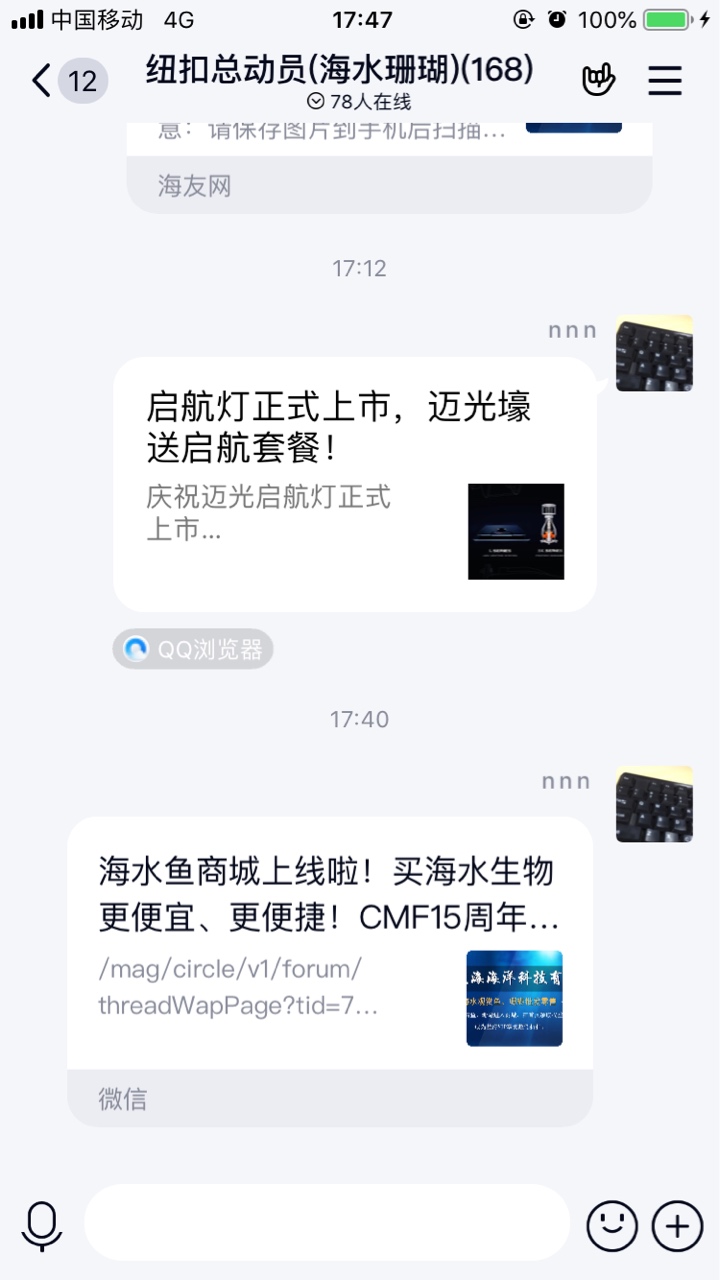View nnn's avatar beside the 17:12 message
Viewport: 720px width, 1280px height.
coord(654,353)
